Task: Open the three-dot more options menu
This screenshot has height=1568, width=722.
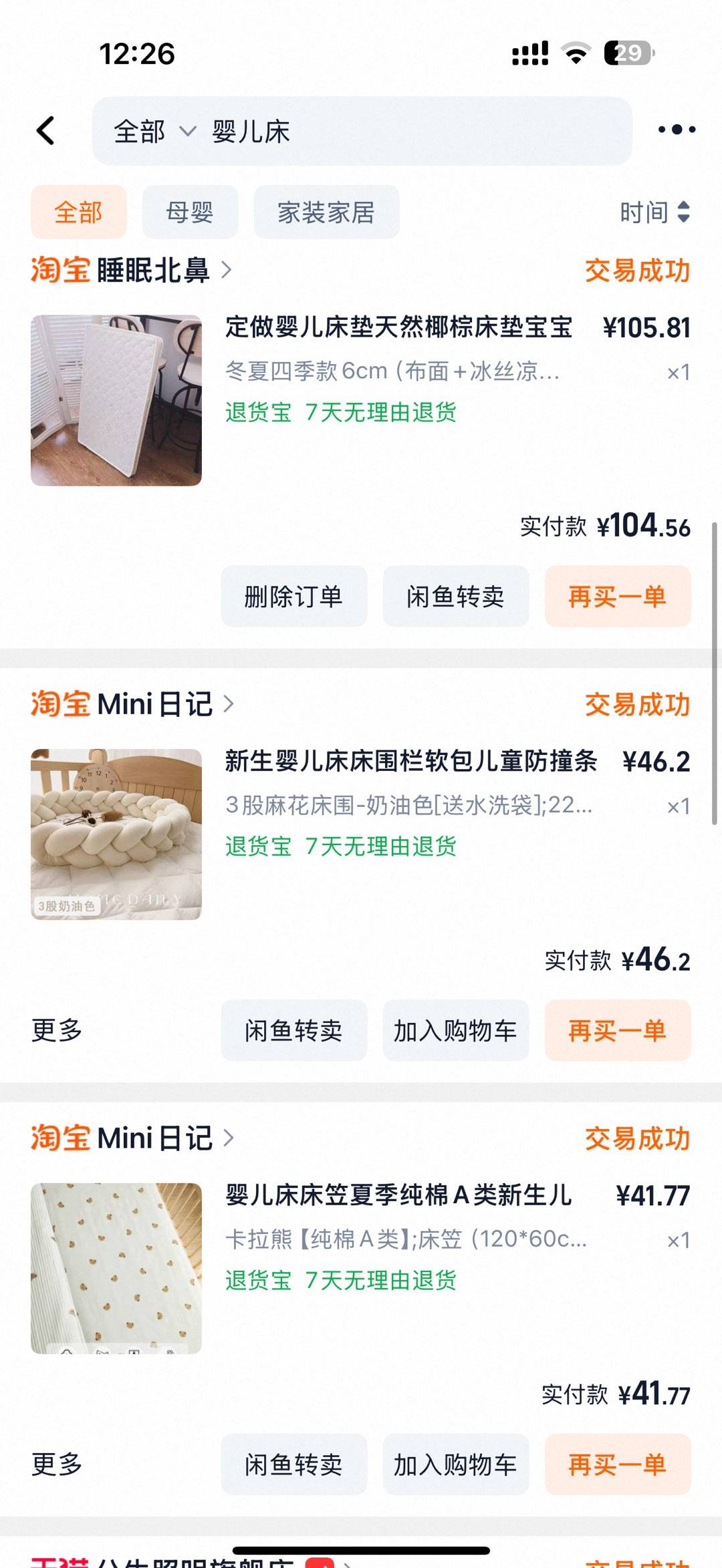Action: click(x=677, y=130)
